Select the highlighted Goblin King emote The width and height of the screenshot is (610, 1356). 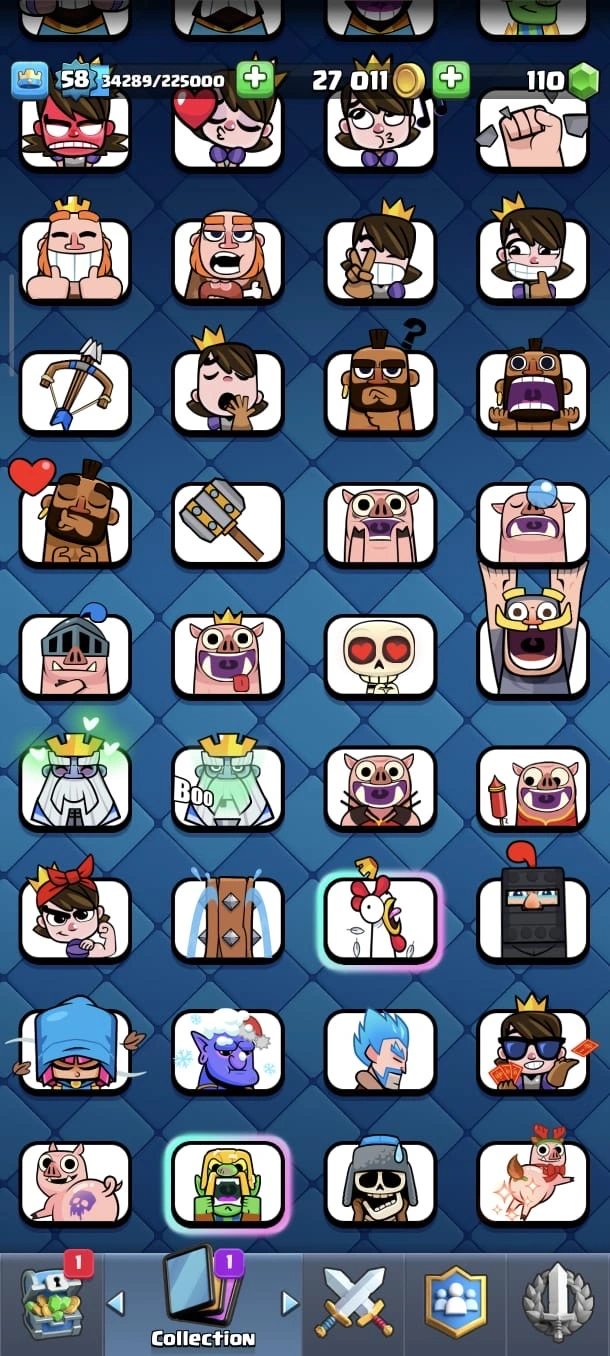pos(228,1184)
